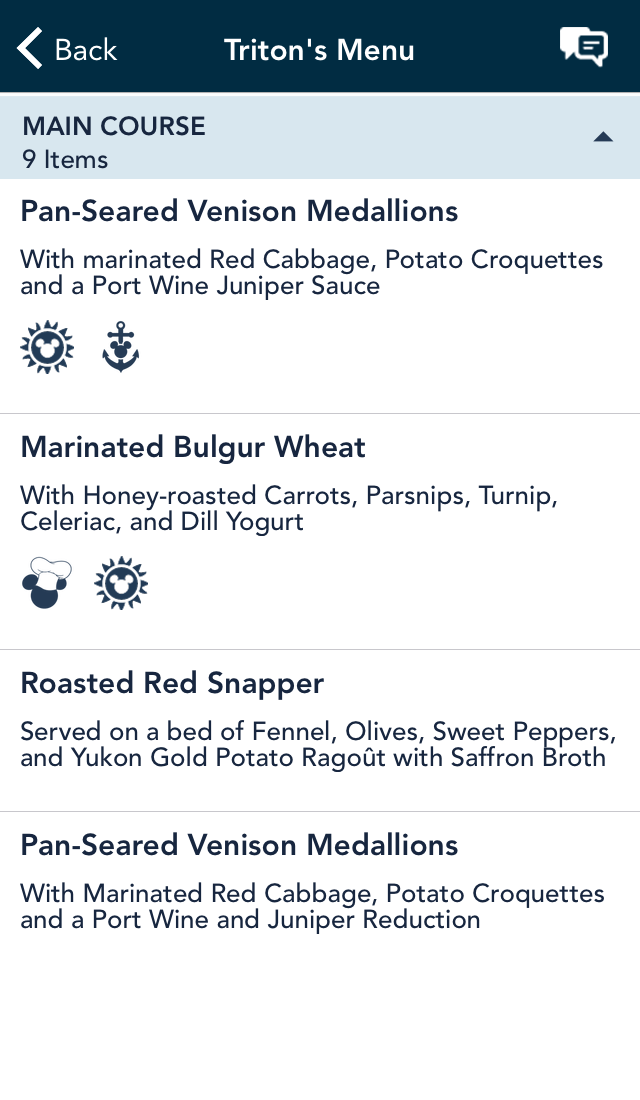Collapse the Main Course section
640x1100 pixels.
coord(603,137)
